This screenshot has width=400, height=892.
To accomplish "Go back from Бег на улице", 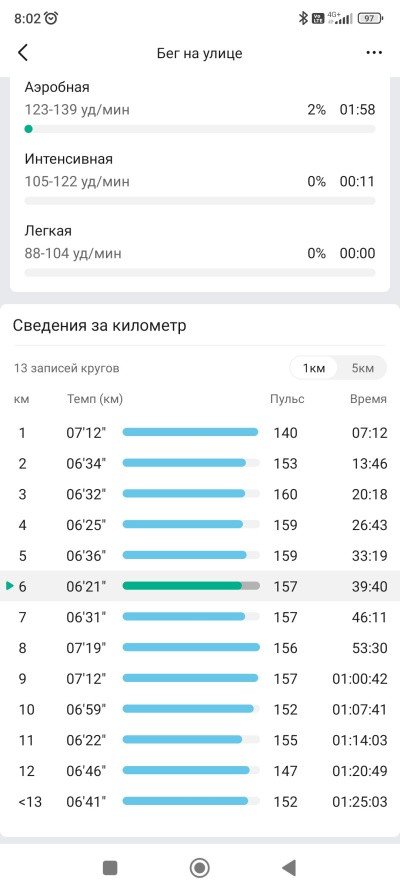I will (x=23, y=53).
